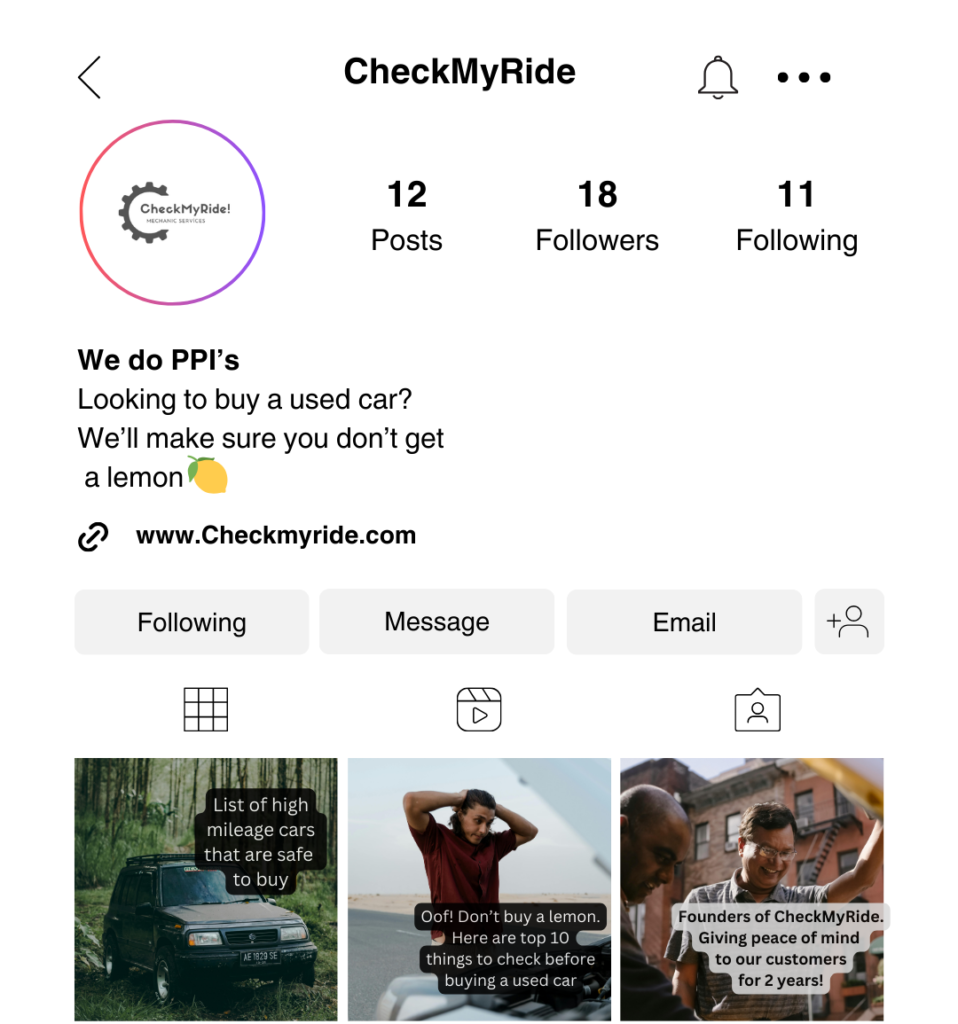Image resolution: width=958 pixels, height=1024 pixels.
Task: Switch to the posts grid tab
Action: (x=206, y=710)
